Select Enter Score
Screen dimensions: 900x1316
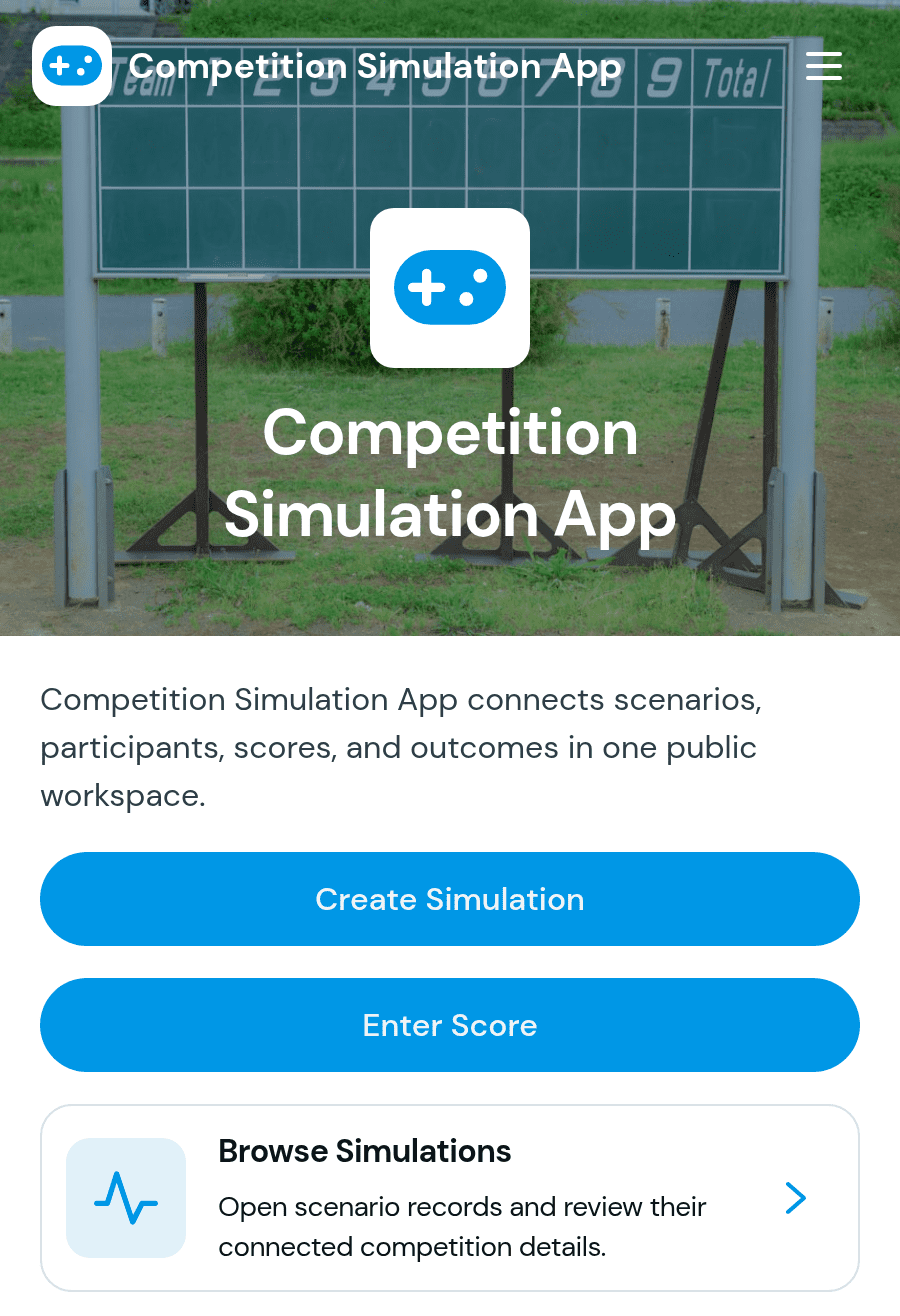pyautogui.click(x=450, y=1025)
